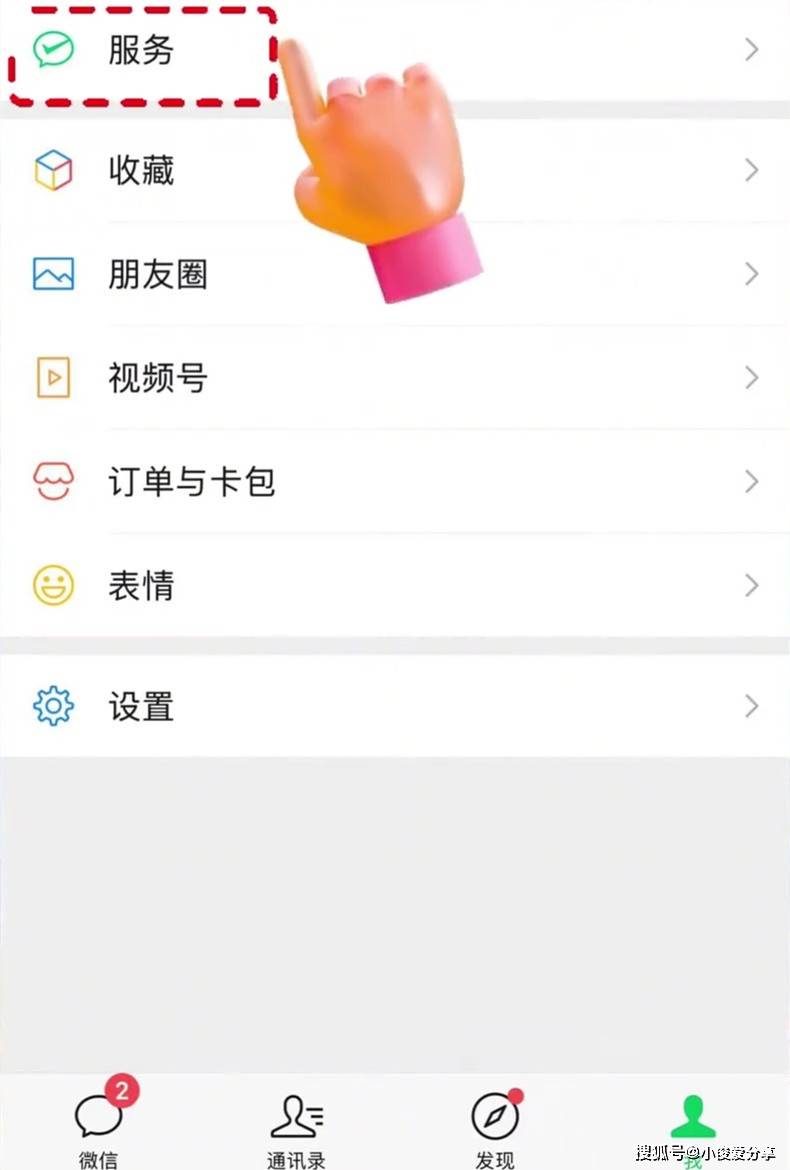Open 设置 settings

pyautogui.click(x=140, y=707)
